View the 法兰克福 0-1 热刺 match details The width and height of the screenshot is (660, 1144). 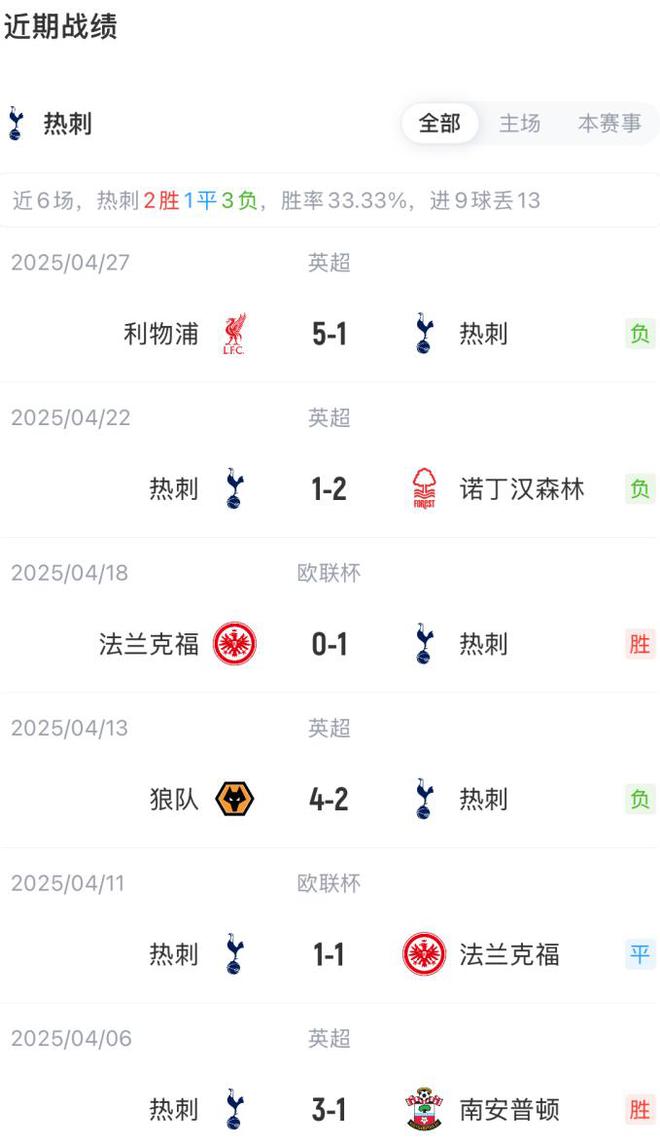(329, 644)
